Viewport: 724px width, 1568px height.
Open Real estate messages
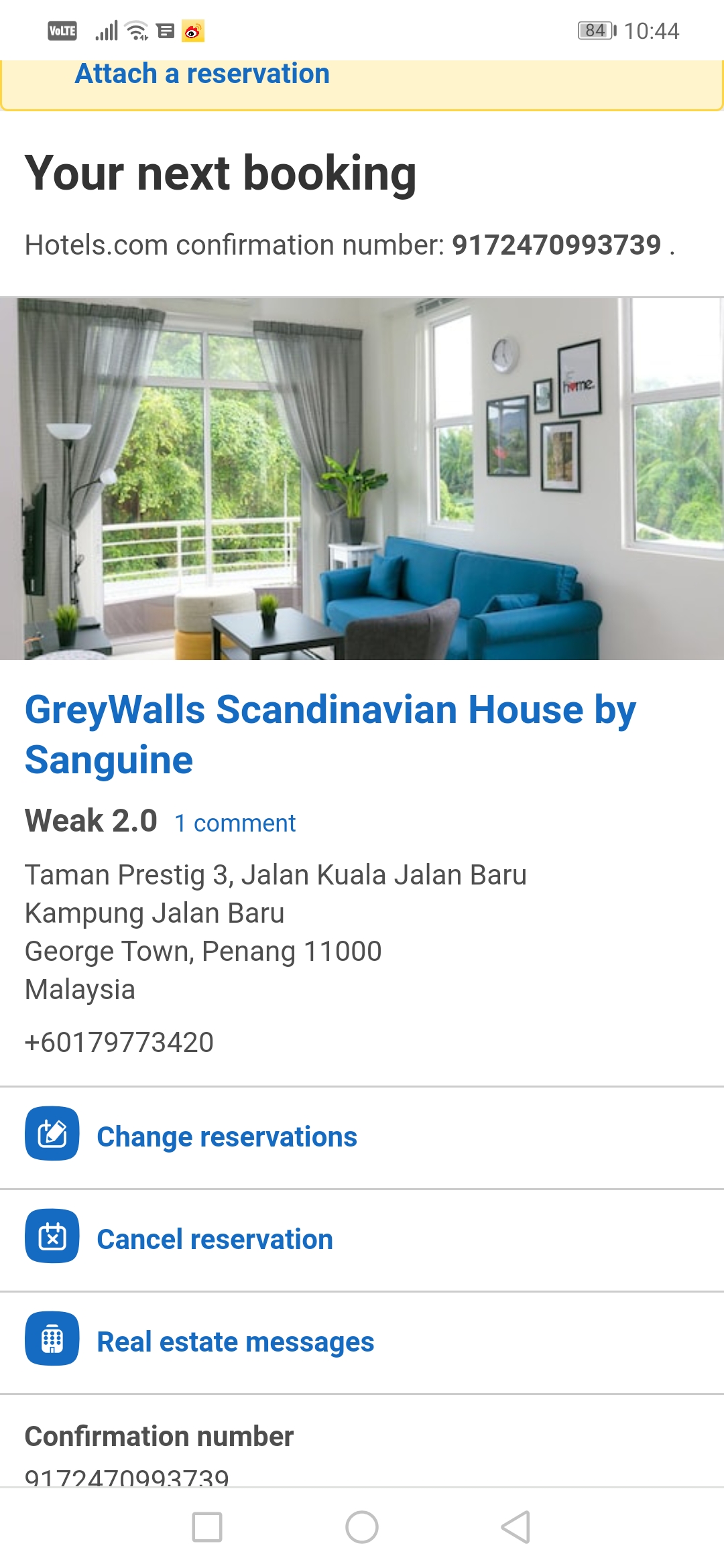(x=235, y=1342)
